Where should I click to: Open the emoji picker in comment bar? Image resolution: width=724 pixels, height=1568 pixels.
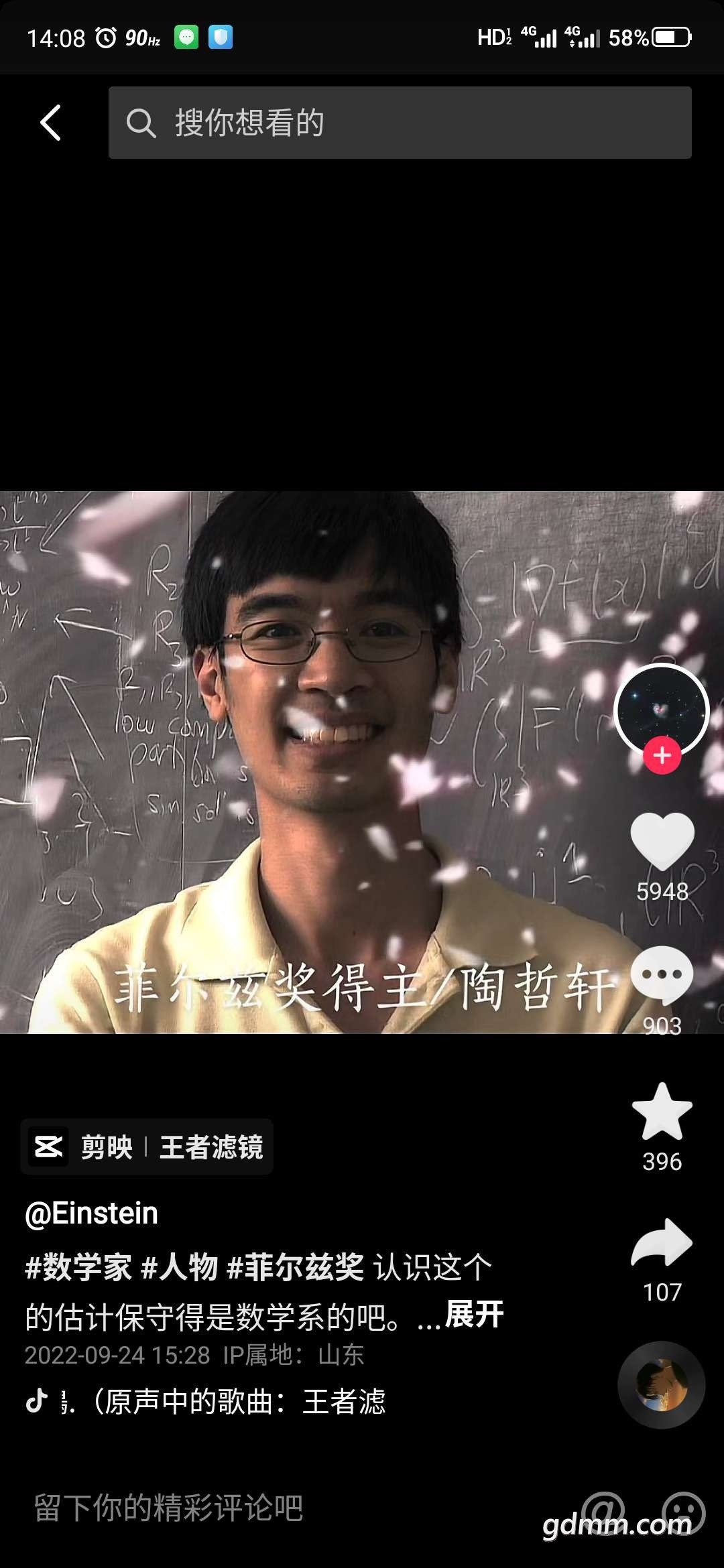(683, 1512)
